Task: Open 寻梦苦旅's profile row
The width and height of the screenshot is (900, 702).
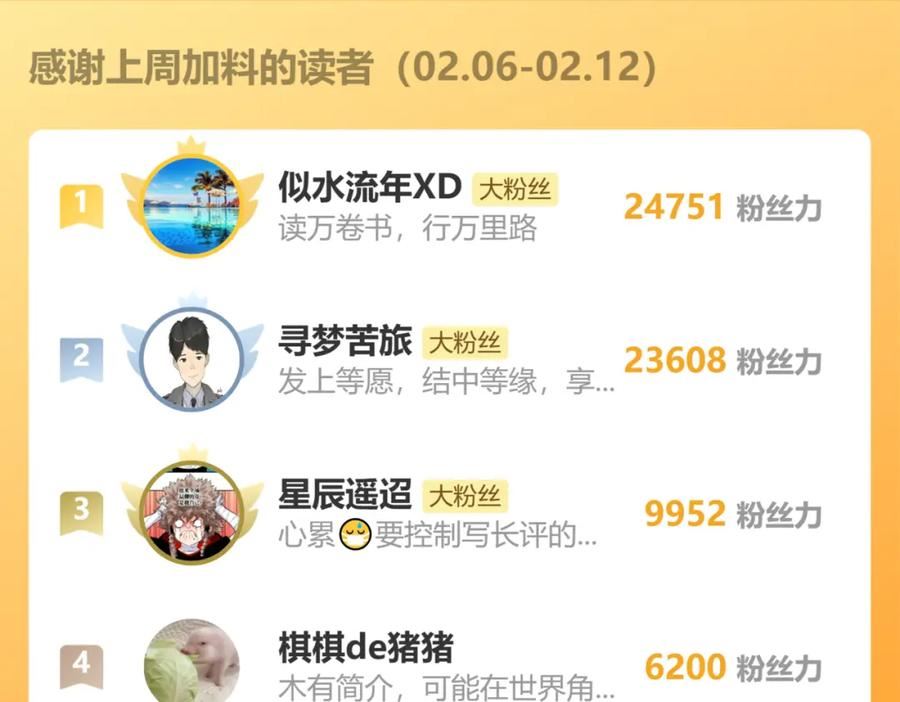Action: pyautogui.click(x=450, y=360)
